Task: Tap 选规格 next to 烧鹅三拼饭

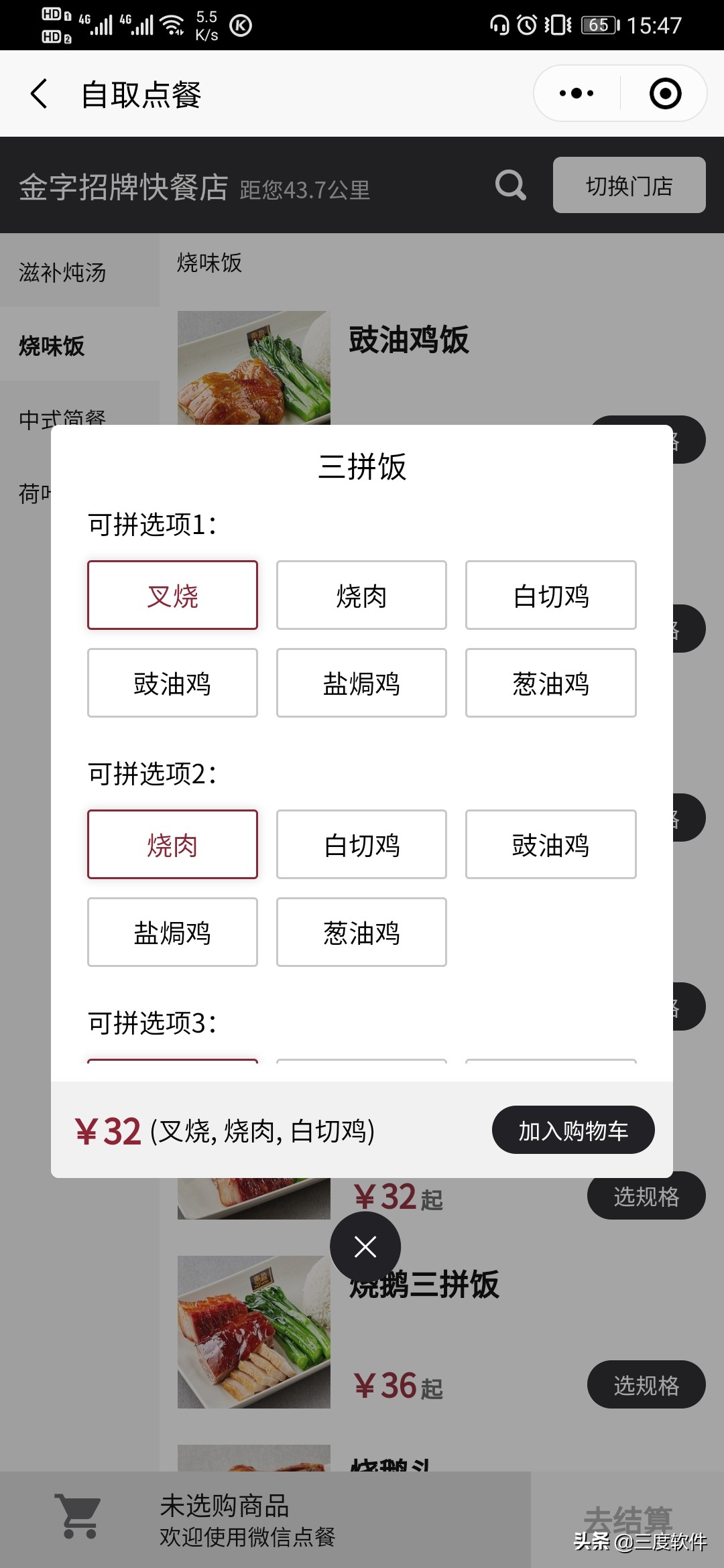Action: [x=646, y=1385]
